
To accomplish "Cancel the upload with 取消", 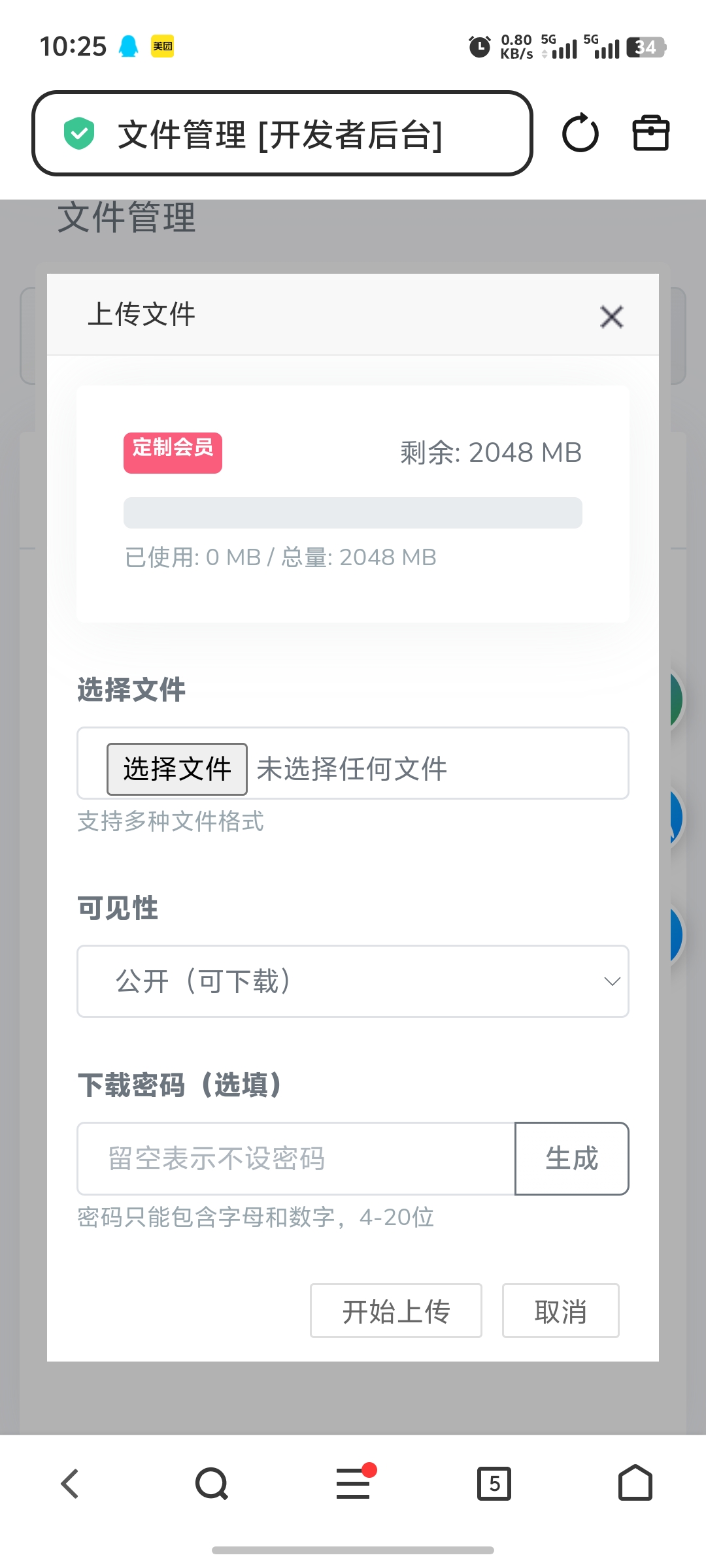I will [x=560, y=1311].
